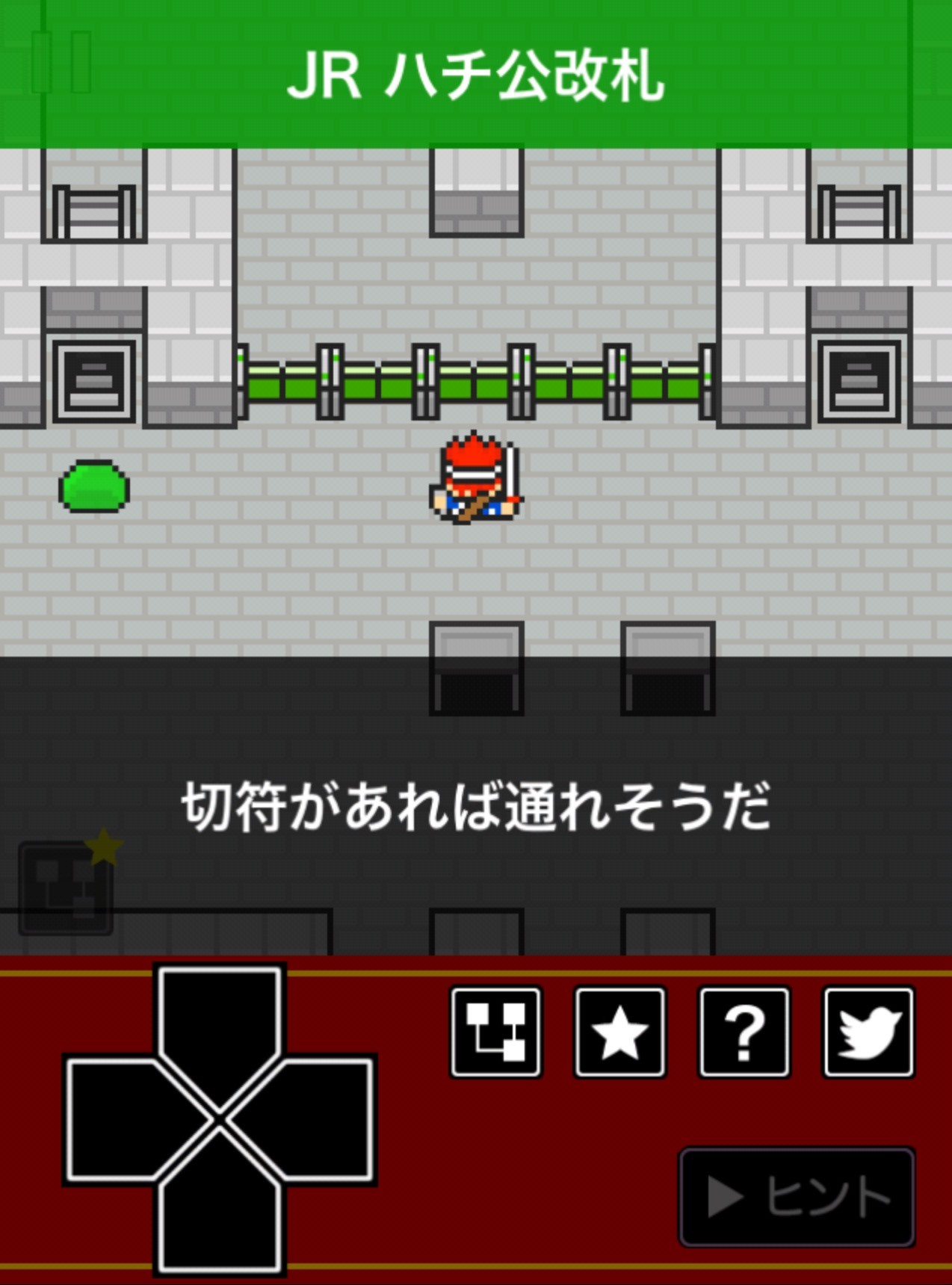Viewport: 952px width, 1285px height.
Task: Share on Twitter with the bird icon
Action: [868, 1032]
